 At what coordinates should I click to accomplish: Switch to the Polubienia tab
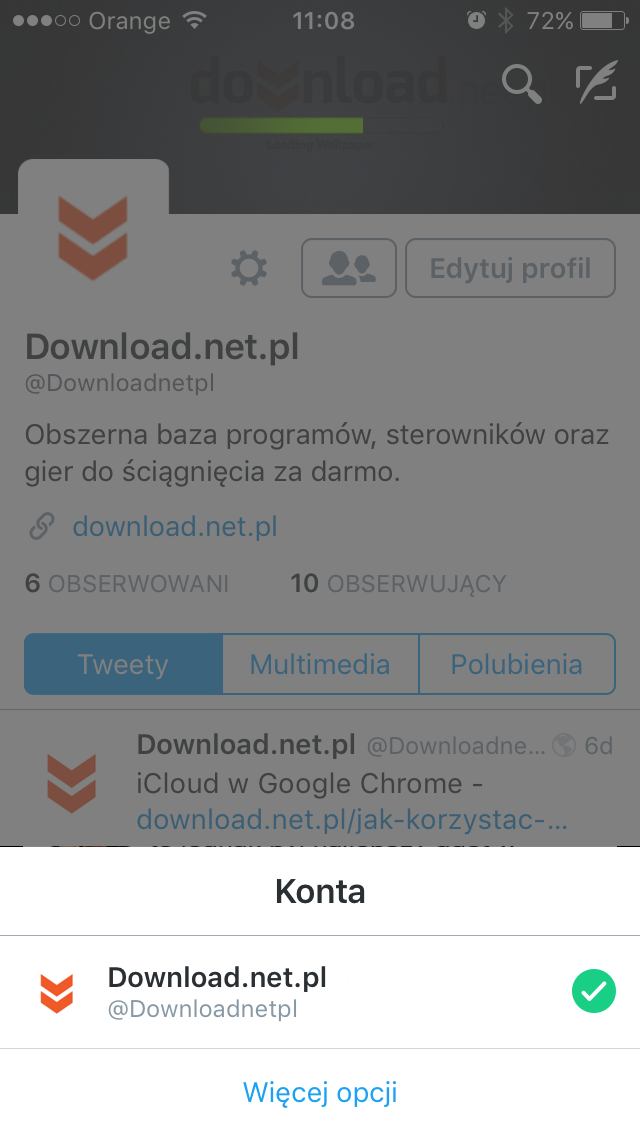pos(516,664)
